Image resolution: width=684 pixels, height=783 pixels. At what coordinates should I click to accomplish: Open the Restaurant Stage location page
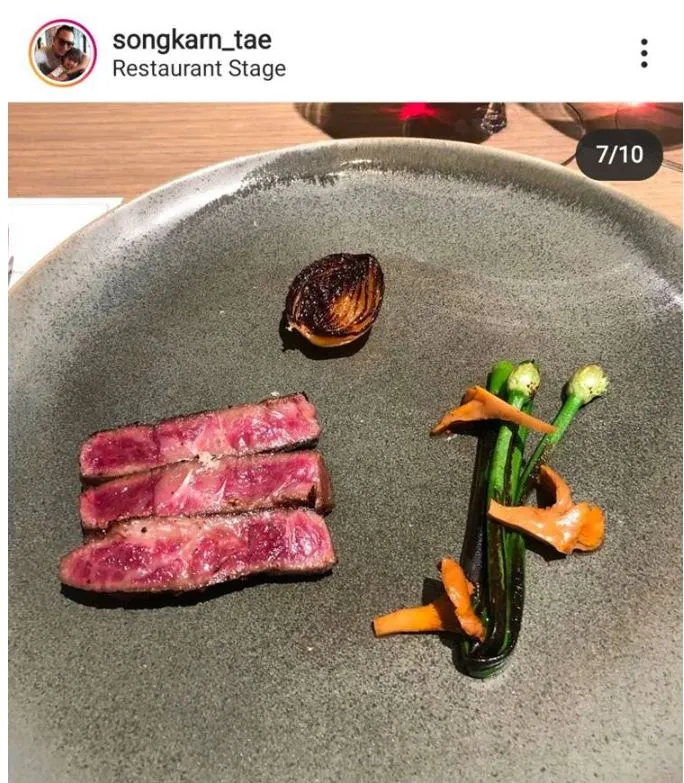pyautogui.click(x=198, y=69)
